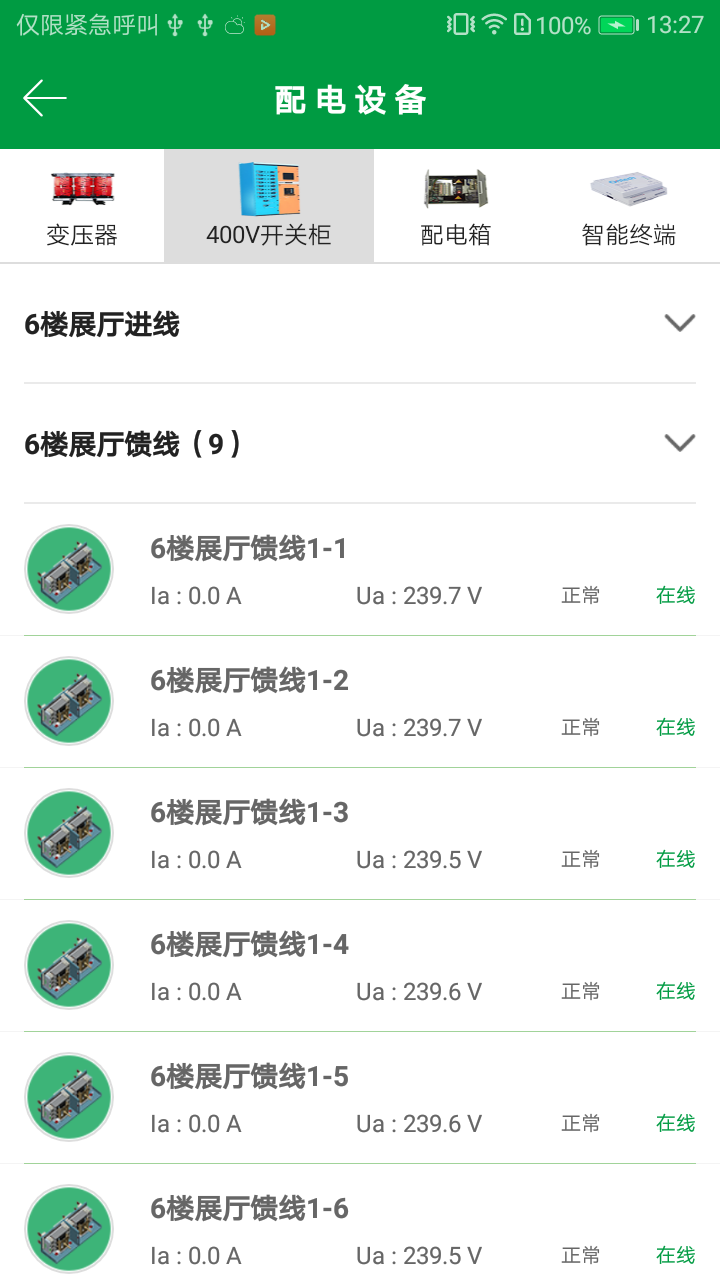This screenshot has width=720, height=1280.
Task: Open chevron beside 6楼展厅进线
Action: click(680, 322)
